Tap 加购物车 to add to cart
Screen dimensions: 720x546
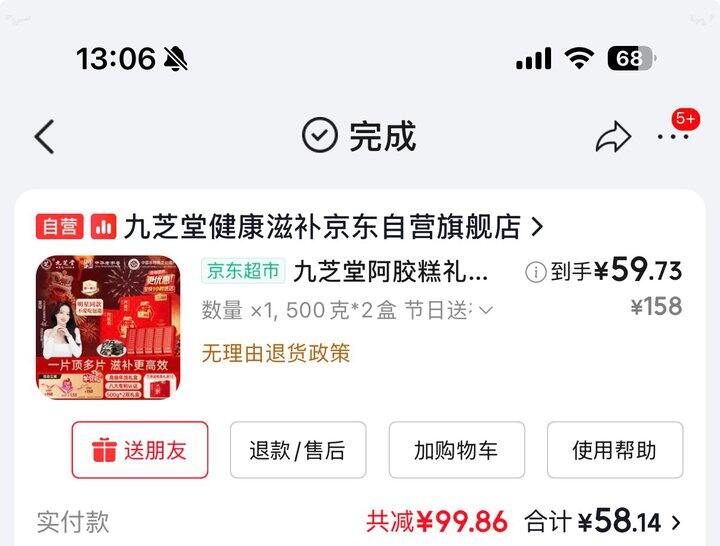point(456,450)
